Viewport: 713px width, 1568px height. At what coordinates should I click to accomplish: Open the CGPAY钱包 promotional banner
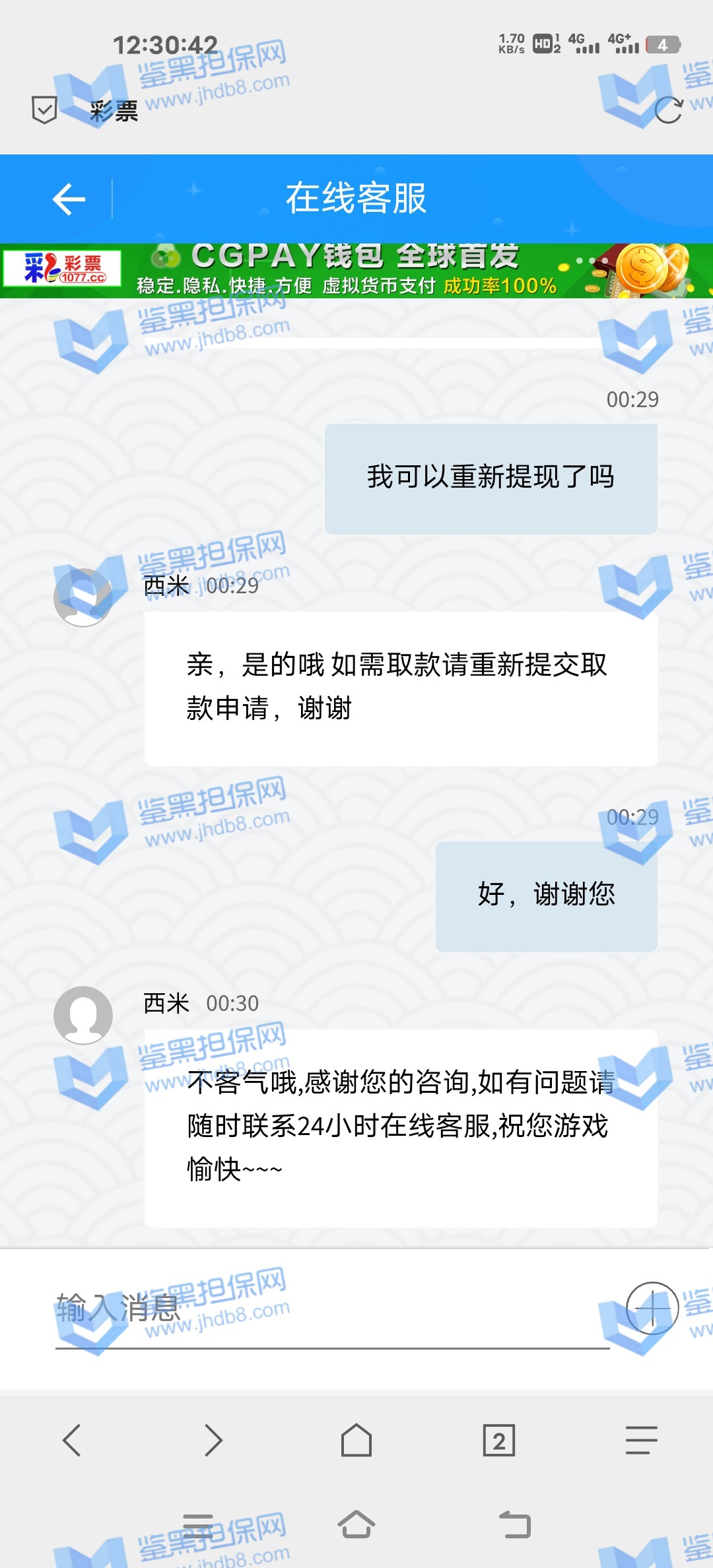356,271
